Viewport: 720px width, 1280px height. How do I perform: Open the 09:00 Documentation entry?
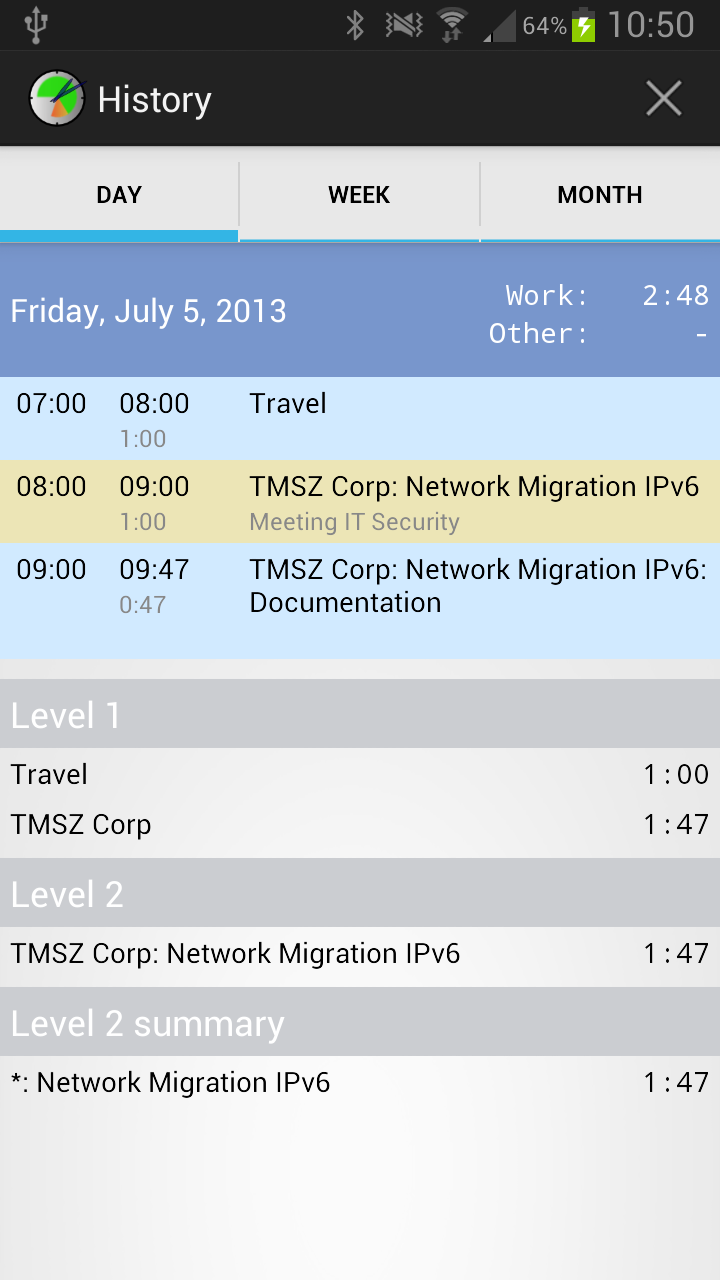[360, 601]
